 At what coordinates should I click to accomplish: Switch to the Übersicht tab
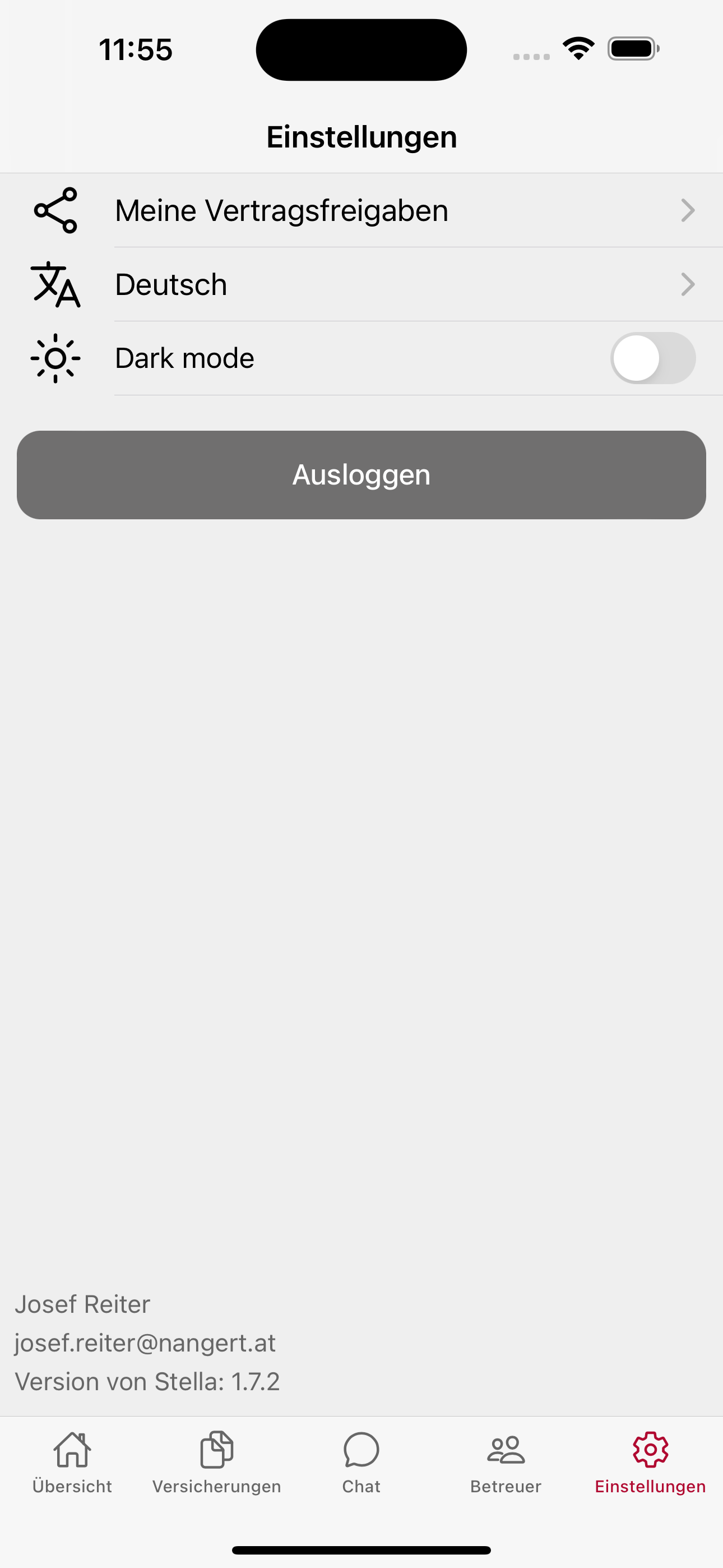pyautogui.click(x=72, y=1462)
